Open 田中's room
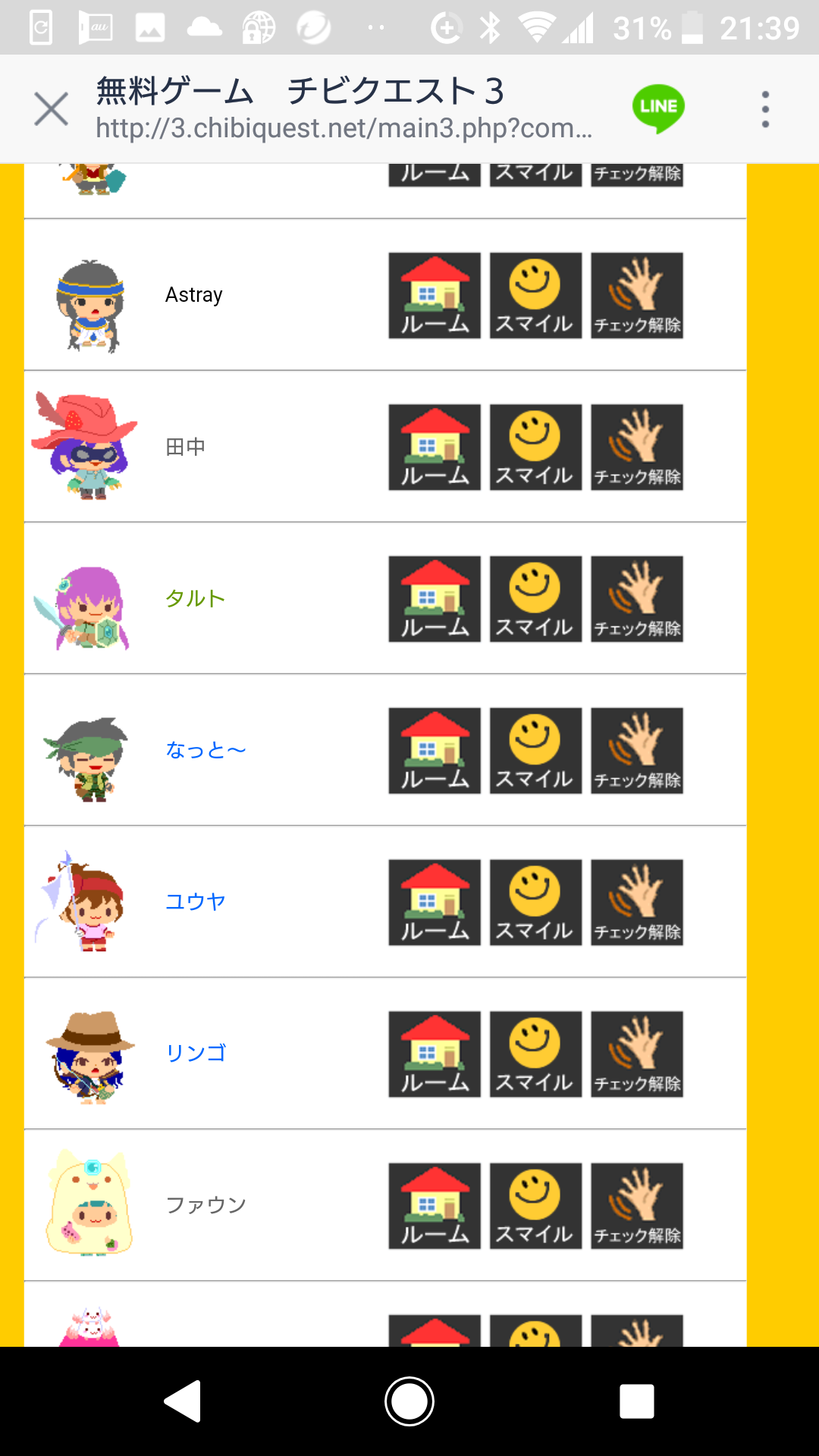819x1456 pixels. pyautogui.click(x=435, y=447)
